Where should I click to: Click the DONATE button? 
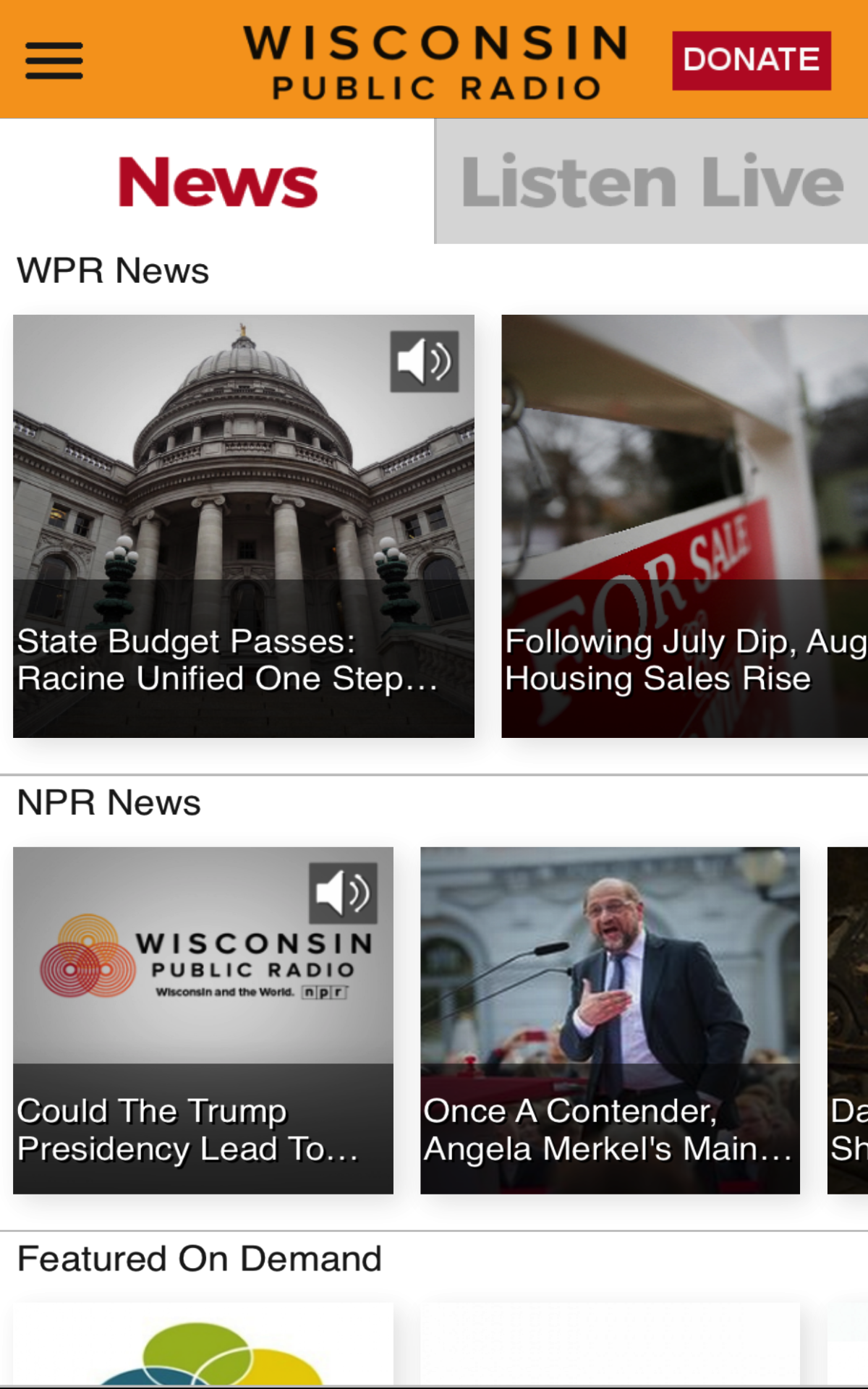(x=752, y=59)
